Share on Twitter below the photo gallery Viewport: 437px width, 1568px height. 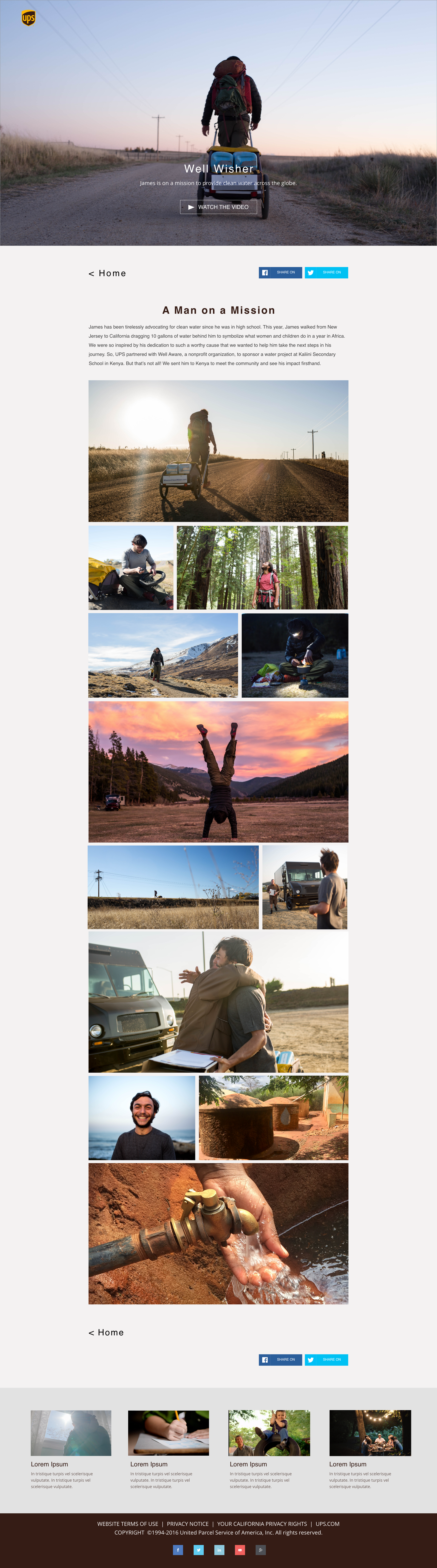pos(326,1360)
